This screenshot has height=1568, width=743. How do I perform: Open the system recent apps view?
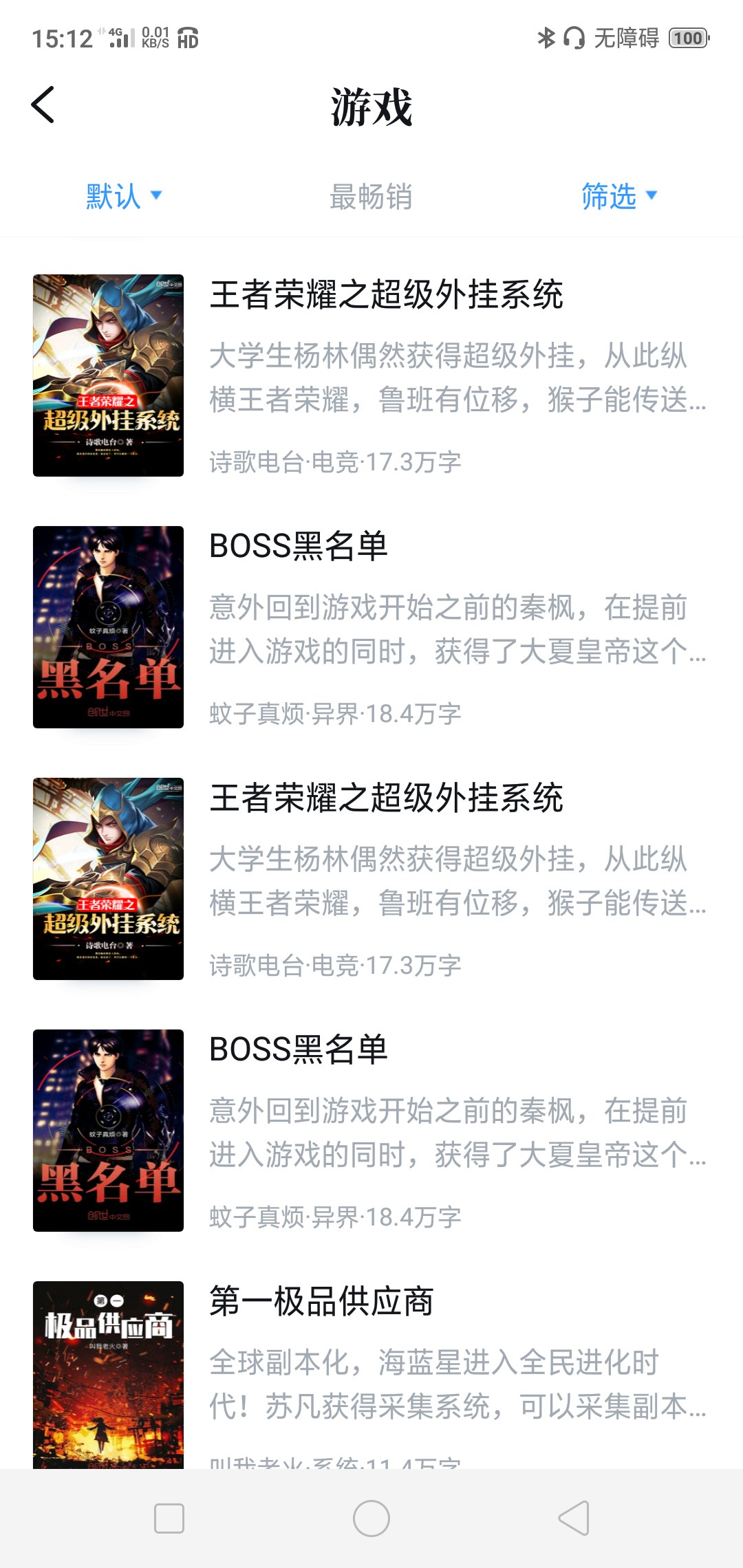[169, 1518]
